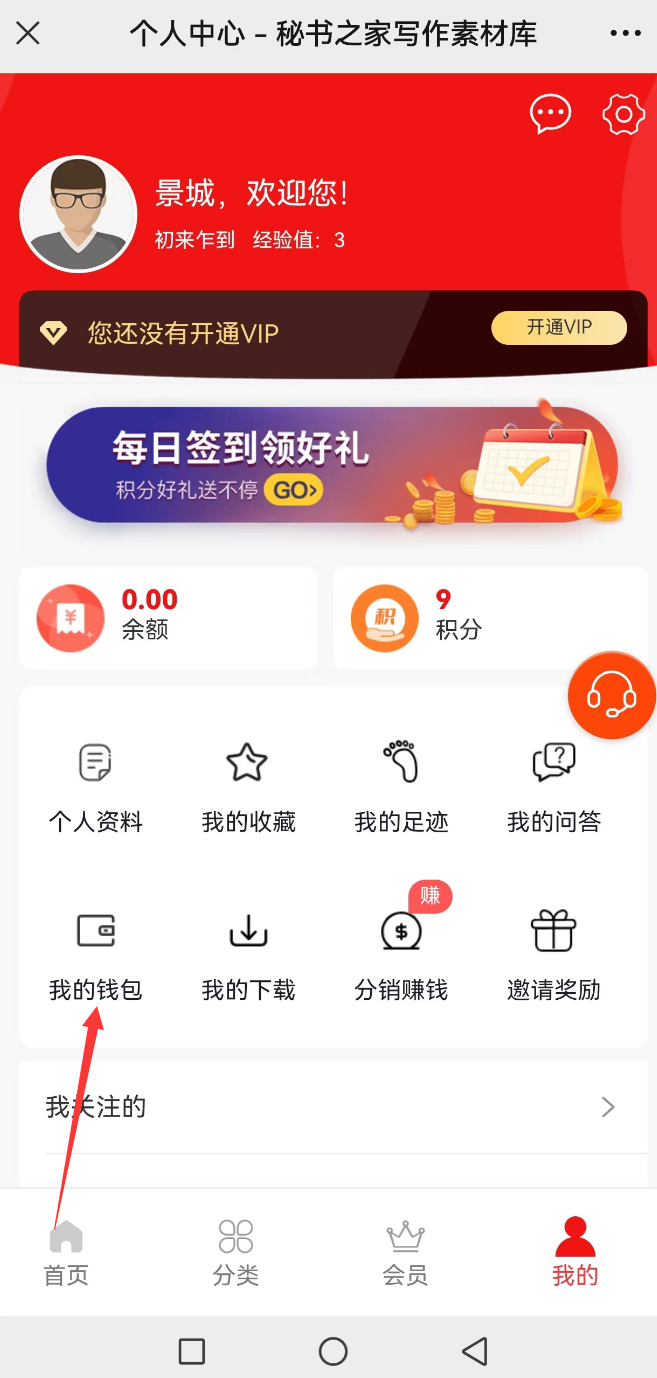Open the messages chat bubble icon
Image resolution: width=657 pixels, height=1378 pixels.
coord(550,114)
